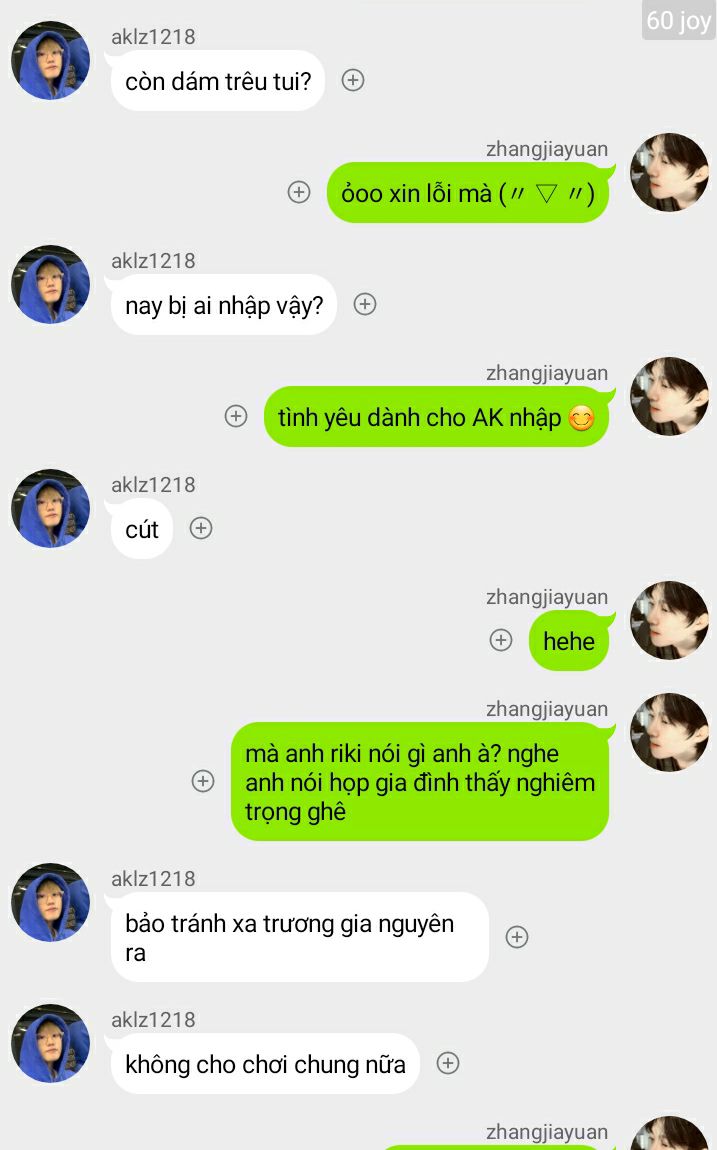The width and height of the screenshot is (717, 1150).
Task: Open aklz1218's avatar beside "cút" message
Action: (51, 508)
